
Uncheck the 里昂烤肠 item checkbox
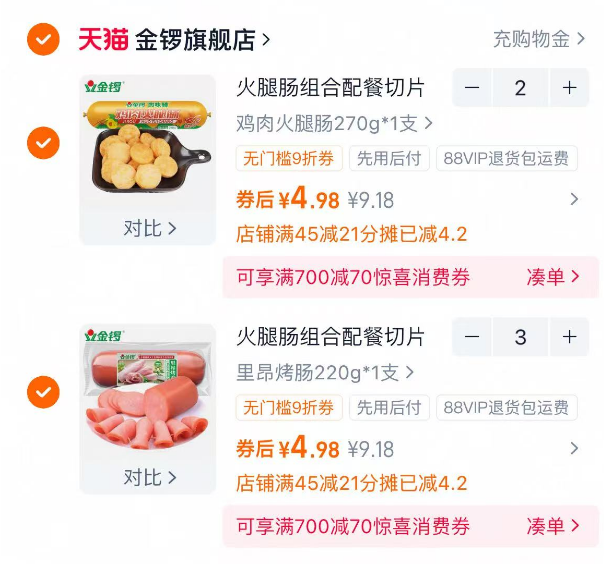42,392
